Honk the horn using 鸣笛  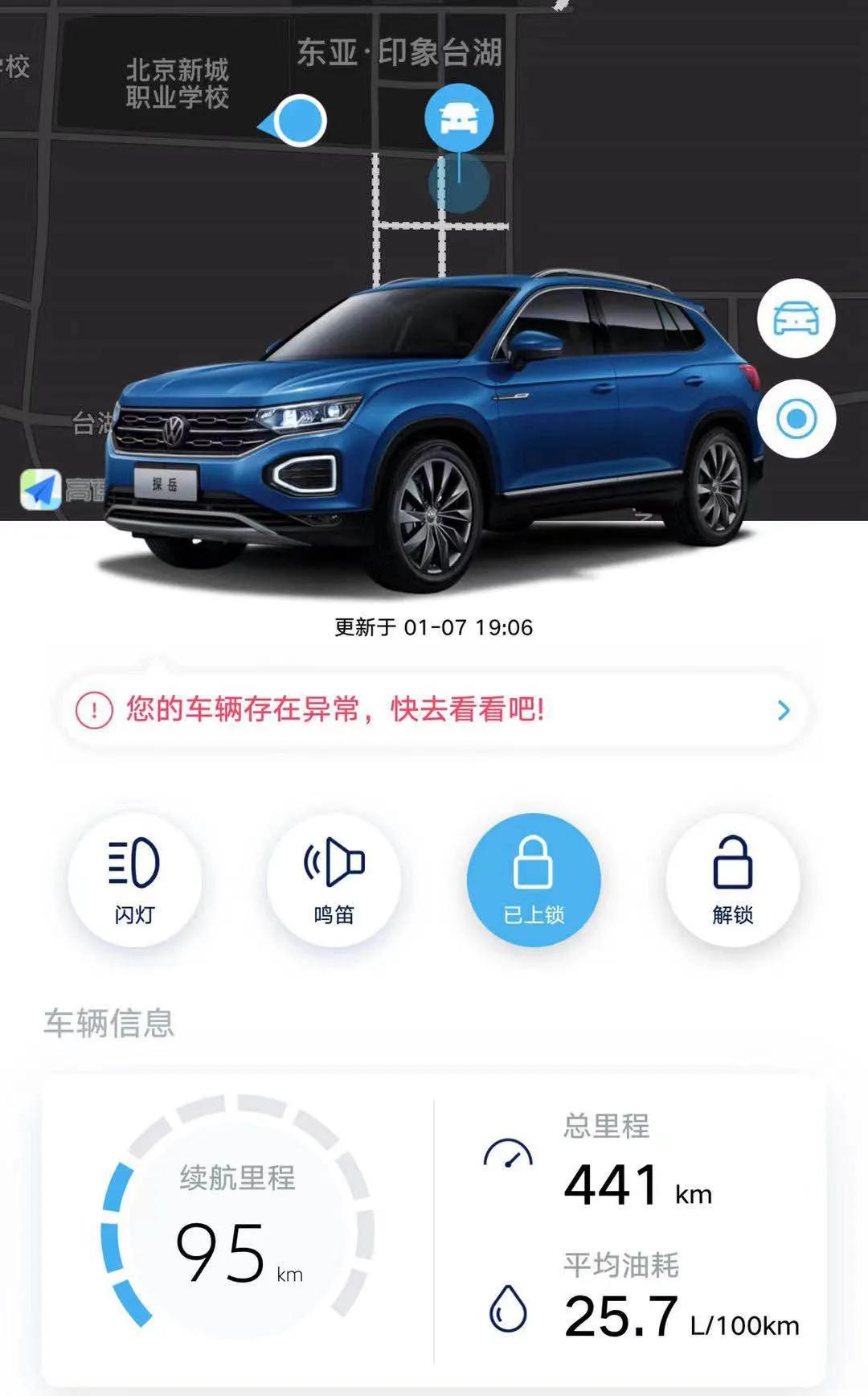[x=334, y=879]
